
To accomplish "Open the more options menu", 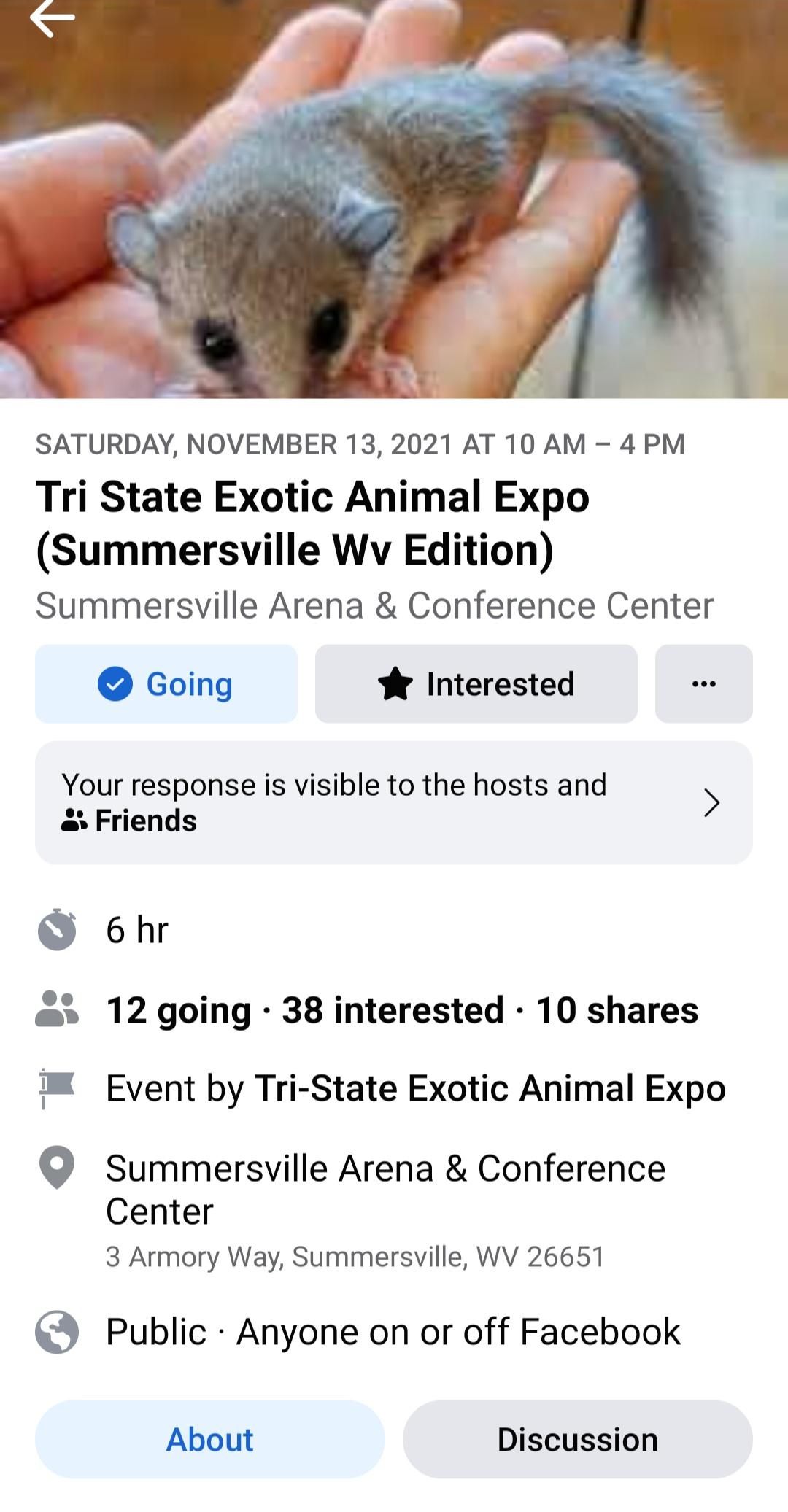I will coord(703,684).
